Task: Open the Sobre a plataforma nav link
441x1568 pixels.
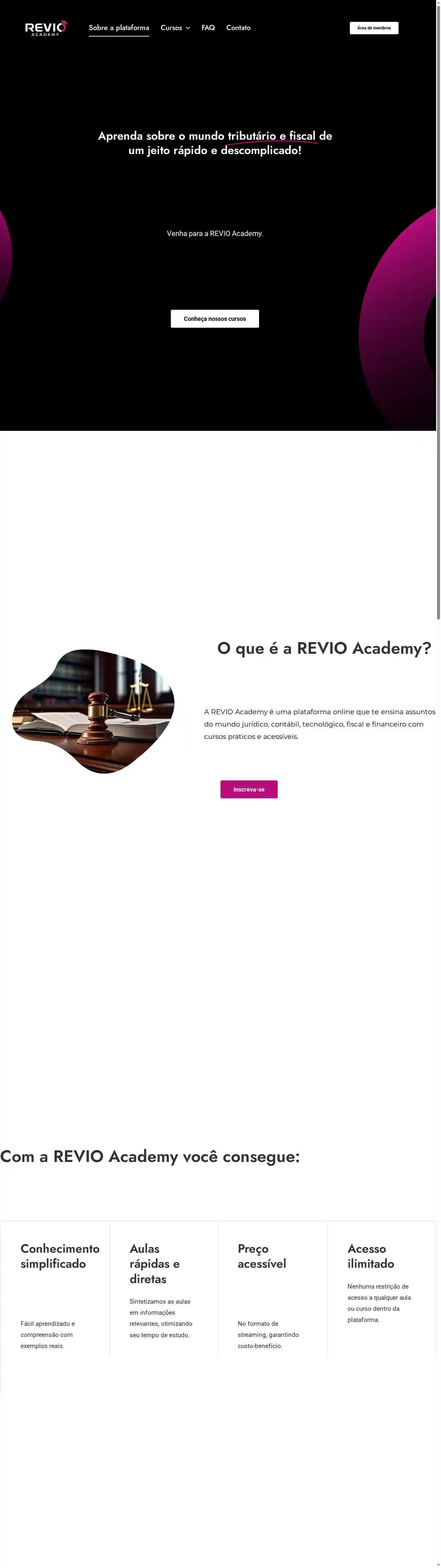Action: coord(119,28)
